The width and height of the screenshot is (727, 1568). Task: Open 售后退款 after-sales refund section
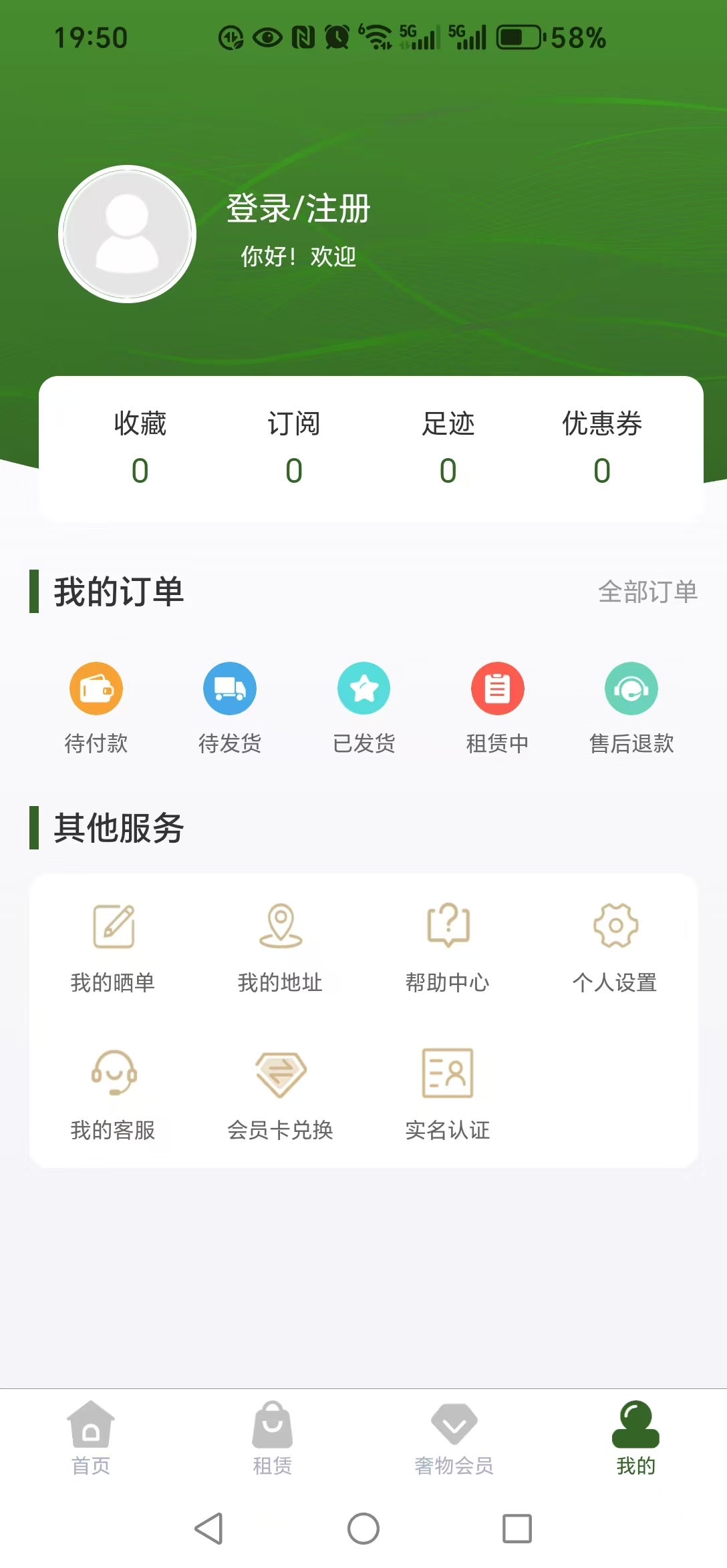click(631, 709)
